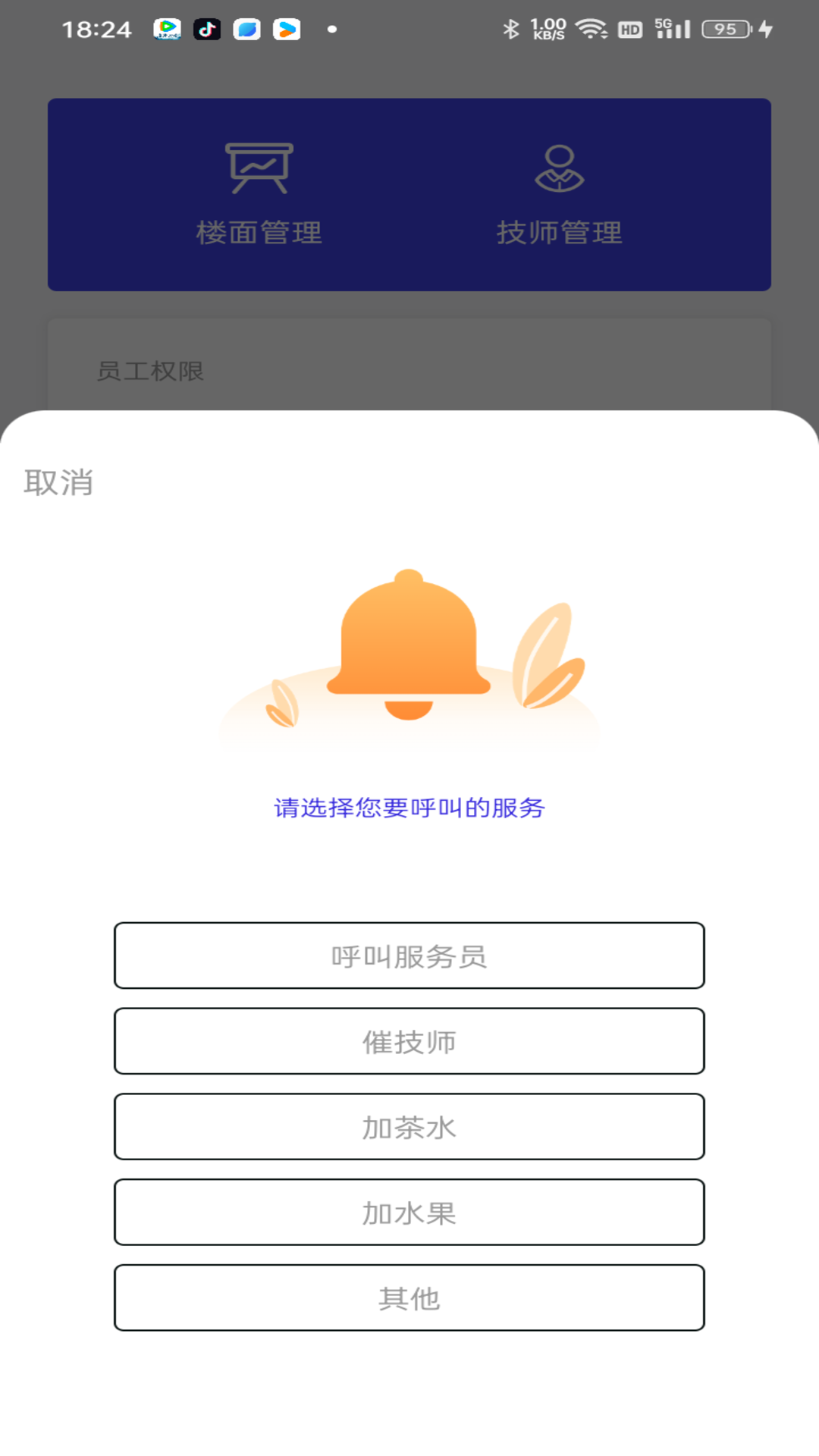
Task: Select 呼叫服务员 service option
Action: (x=409, y=955)
